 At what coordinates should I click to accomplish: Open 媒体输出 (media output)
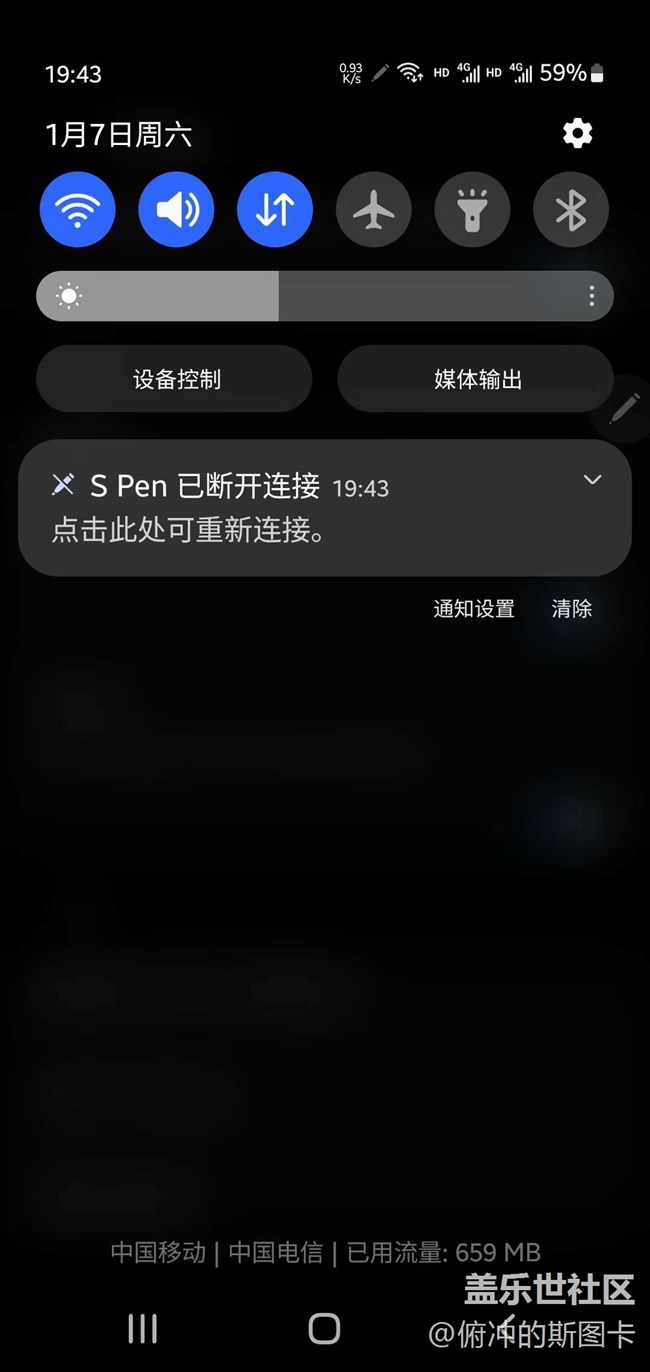(x=475, y=379)
